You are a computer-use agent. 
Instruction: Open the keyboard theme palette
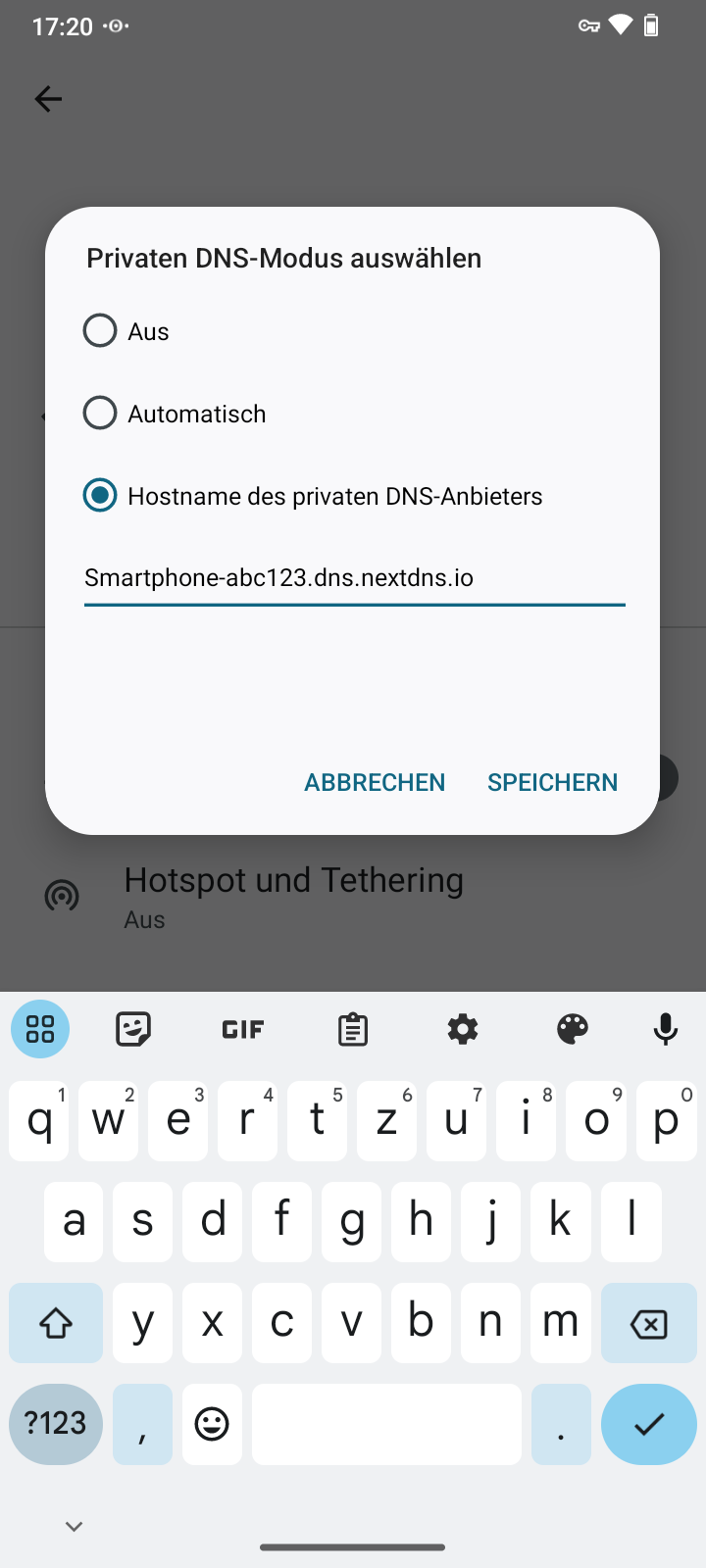coord(572,1028)
